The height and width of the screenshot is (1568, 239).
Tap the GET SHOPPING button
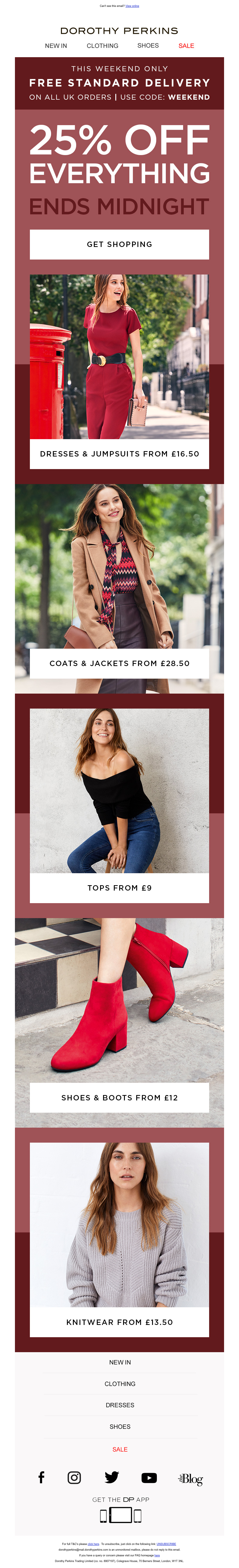coord(119,244)
